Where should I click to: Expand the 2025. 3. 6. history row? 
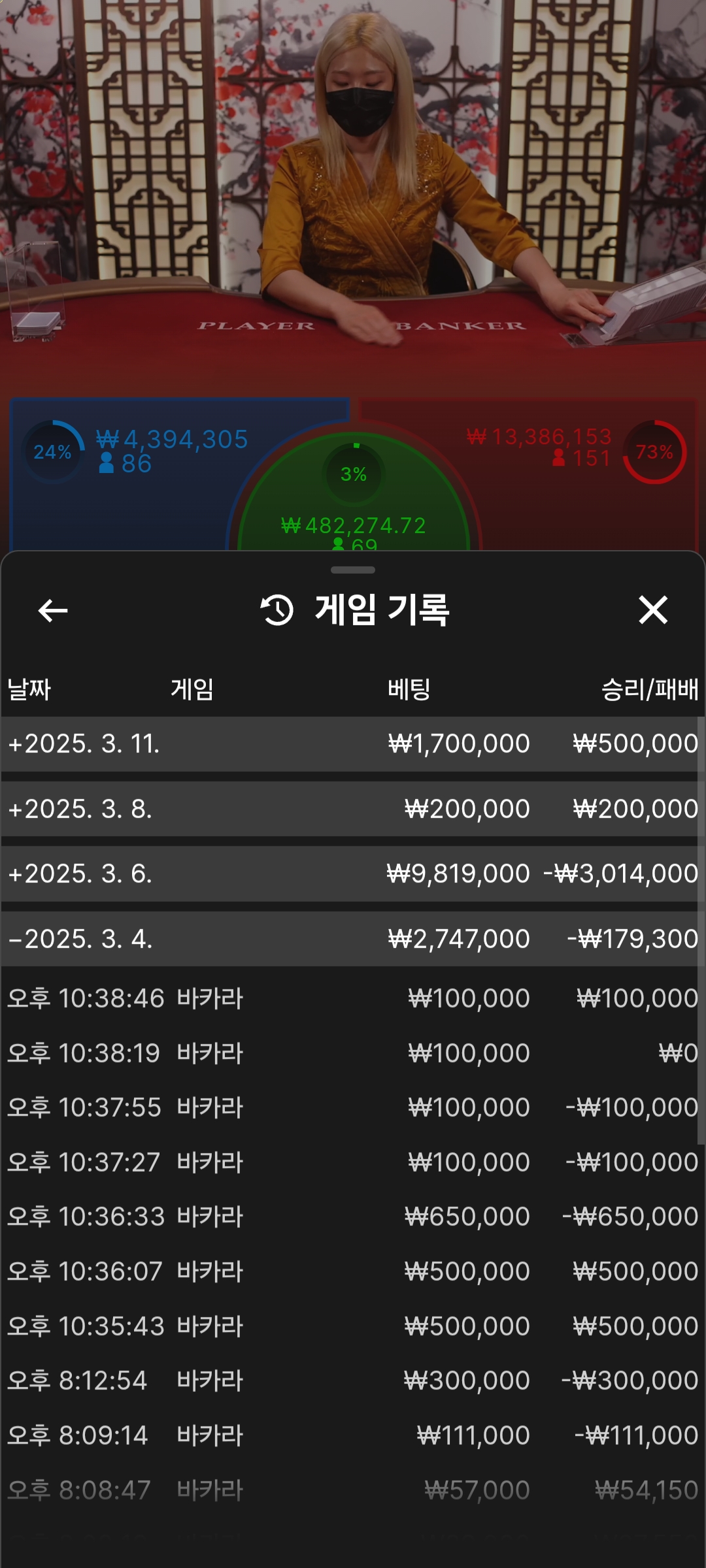(353, 874)
